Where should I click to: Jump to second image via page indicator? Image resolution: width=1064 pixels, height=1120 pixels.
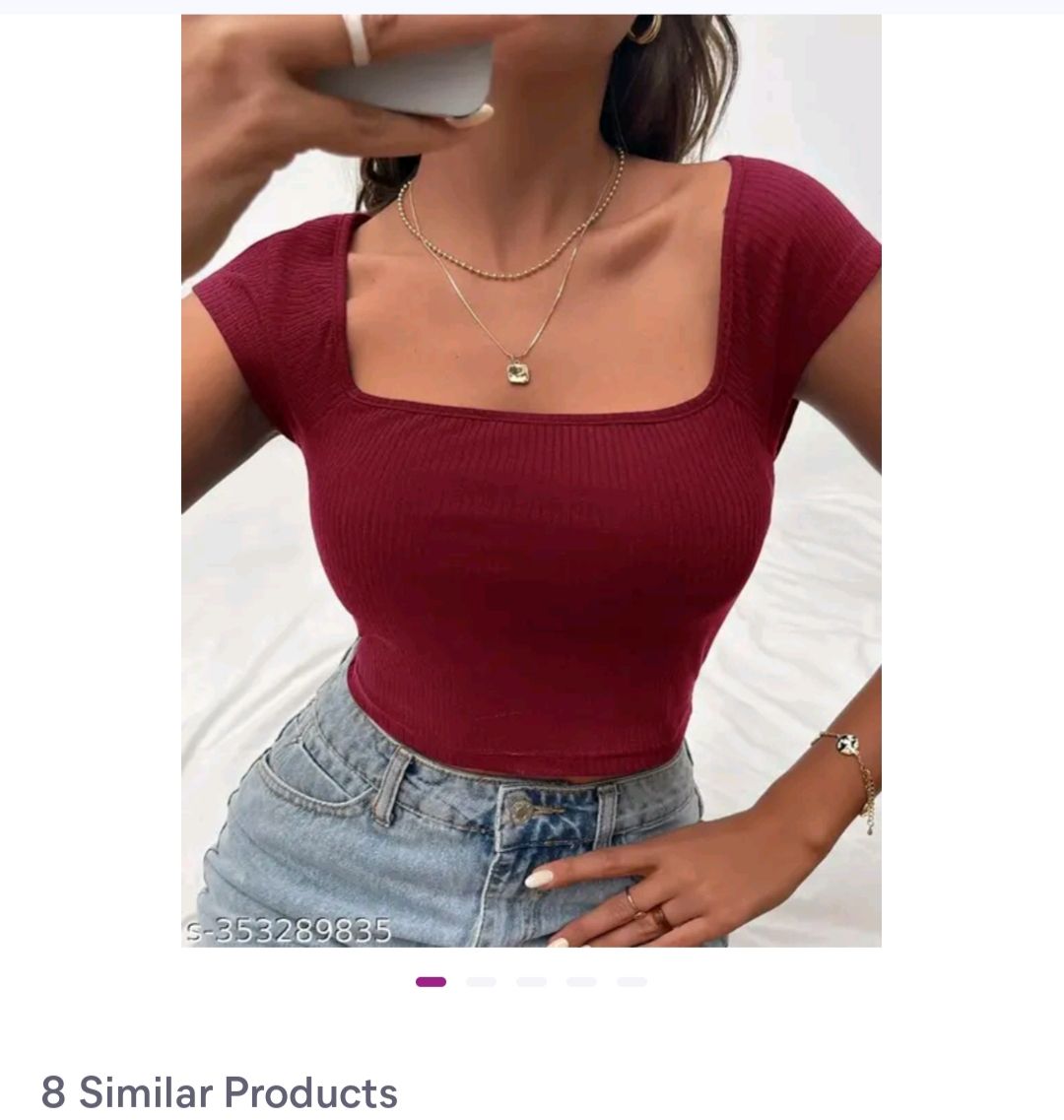click(481, 982)
